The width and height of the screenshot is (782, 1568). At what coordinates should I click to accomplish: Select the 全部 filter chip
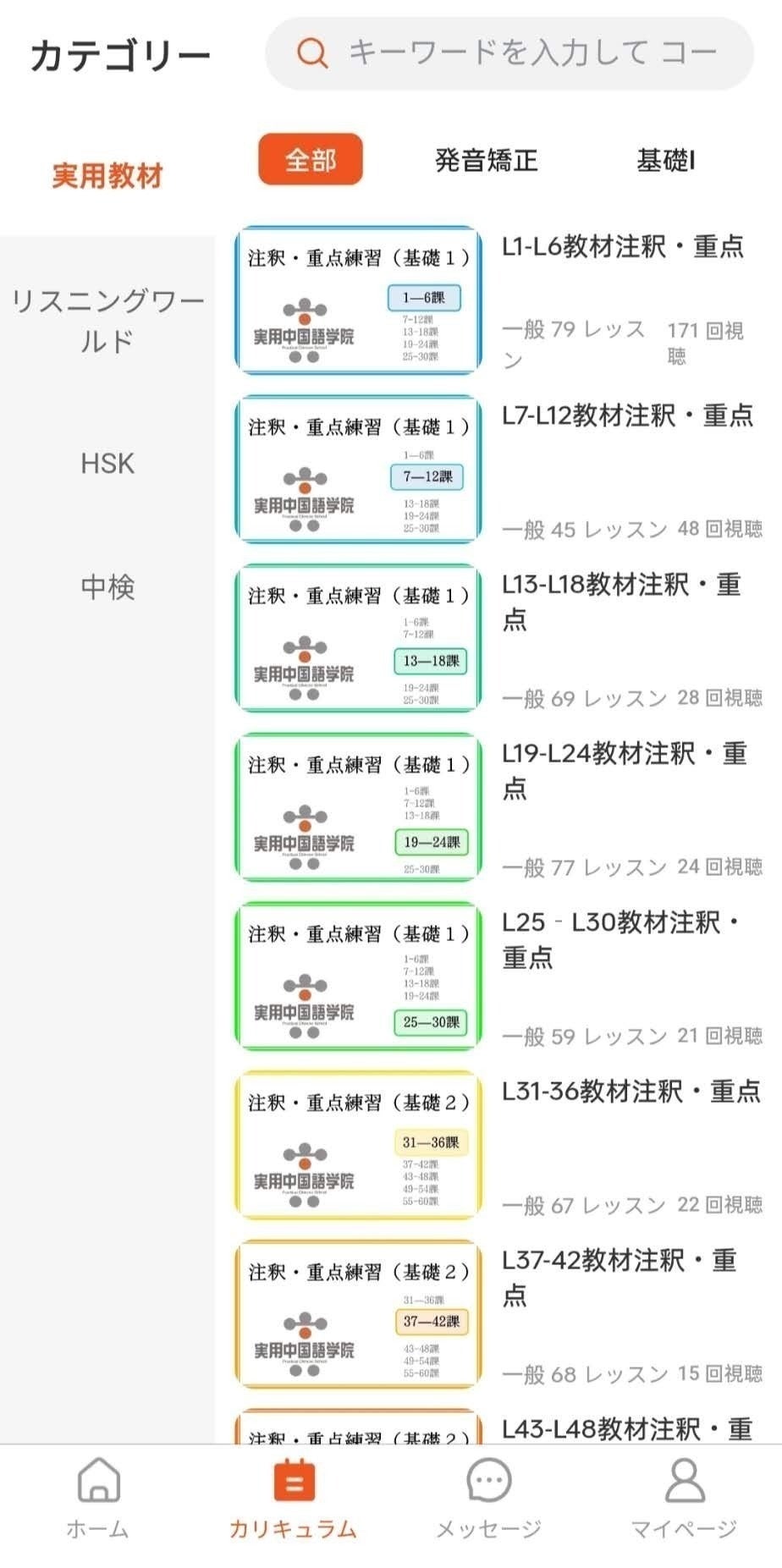[311, 159]
